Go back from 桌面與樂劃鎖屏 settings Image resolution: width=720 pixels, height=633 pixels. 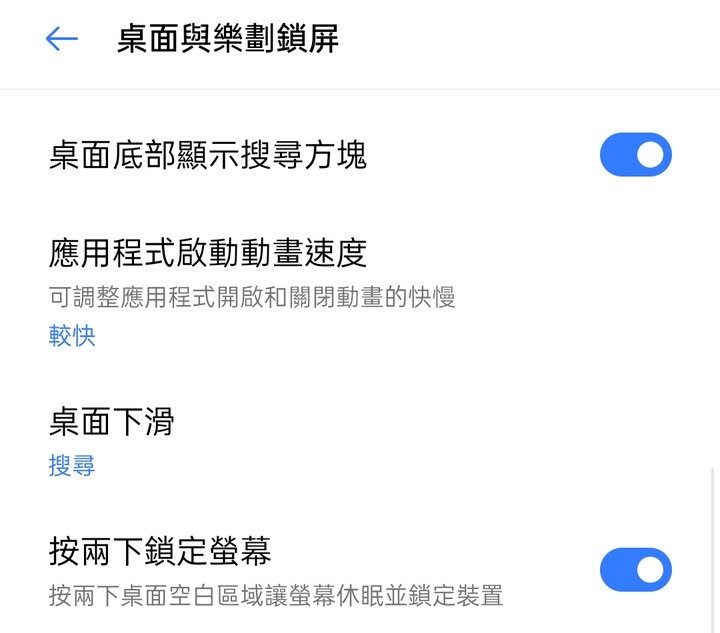point(61,39)
